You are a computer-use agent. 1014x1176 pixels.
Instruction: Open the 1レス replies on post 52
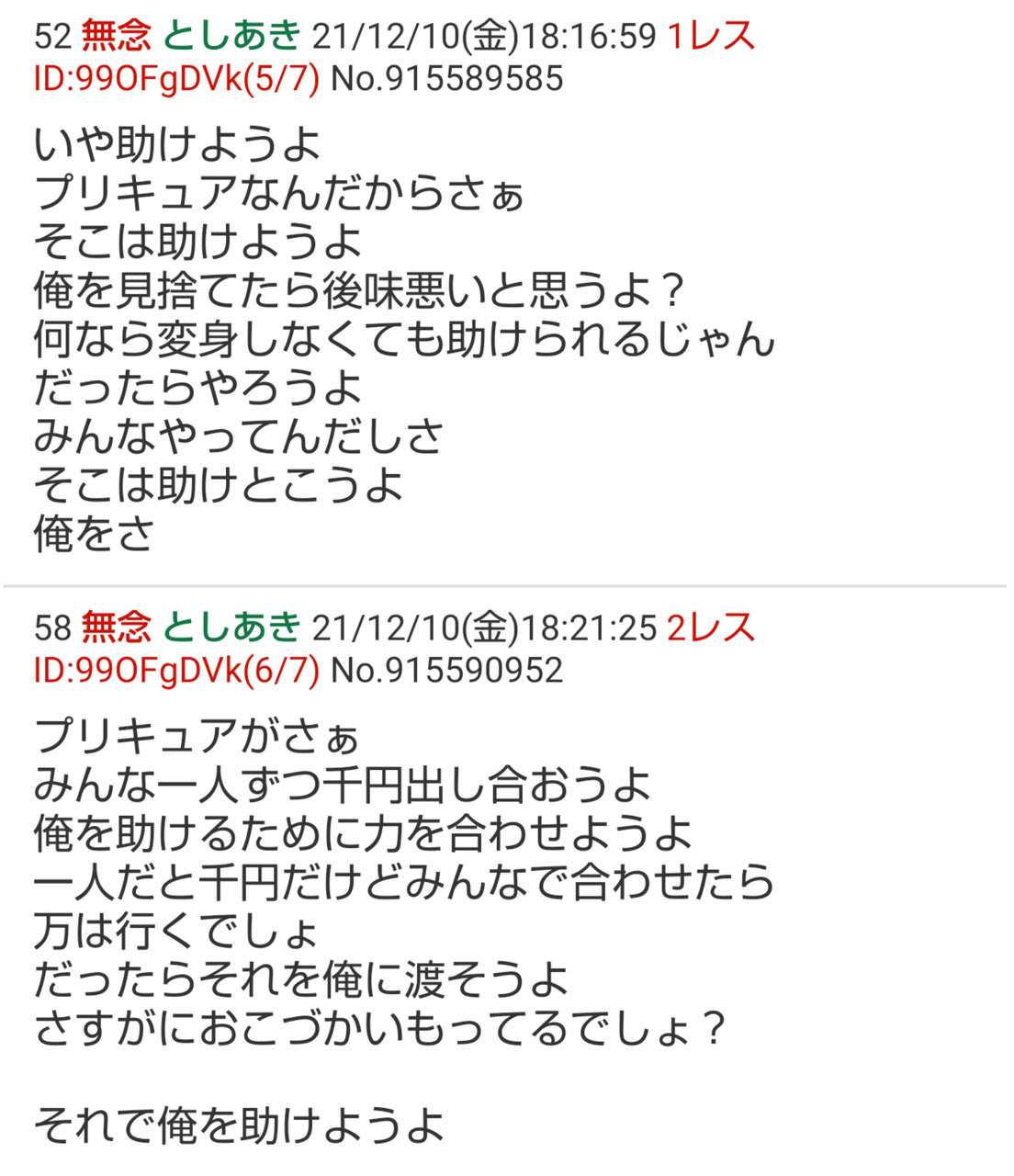pos(711,37)
